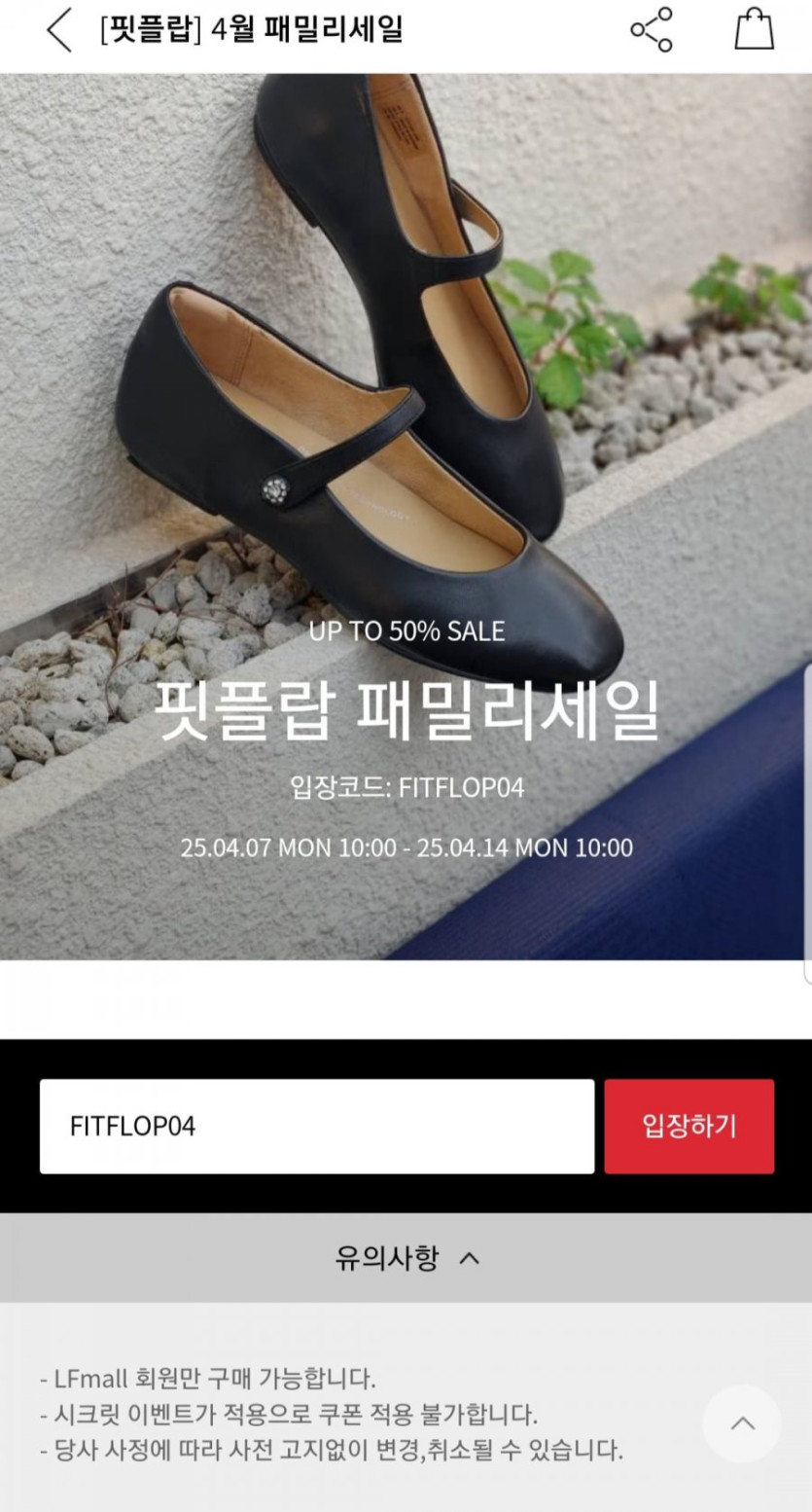Collapse the 유의사항 section

pyautogui.click(x=406, y=1258)
